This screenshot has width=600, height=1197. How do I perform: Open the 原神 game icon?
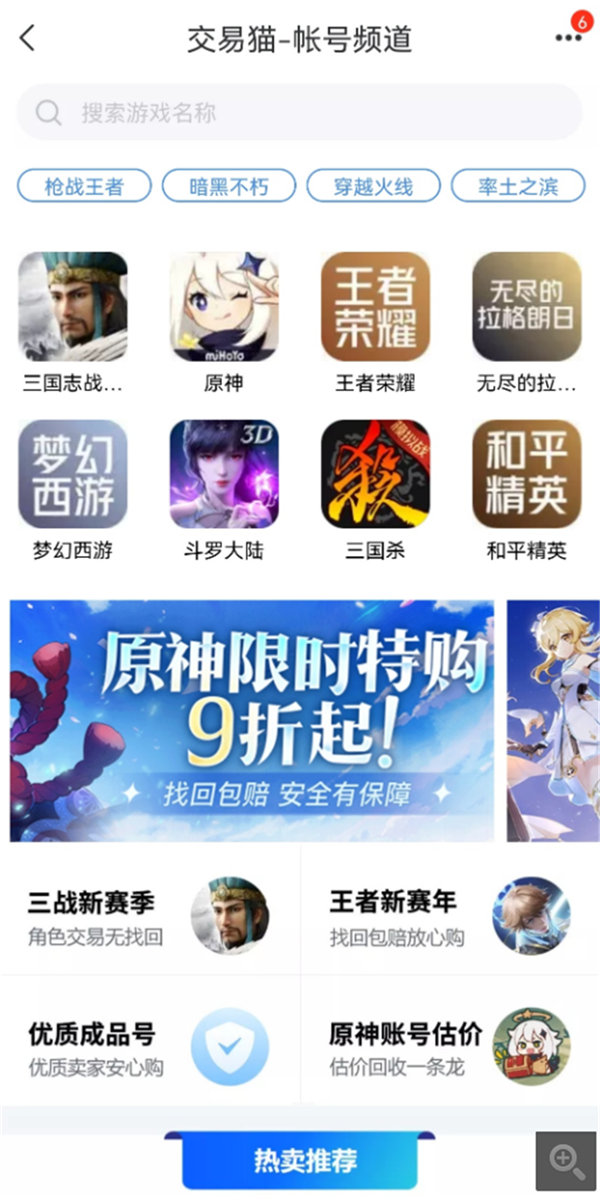point(224,307)
